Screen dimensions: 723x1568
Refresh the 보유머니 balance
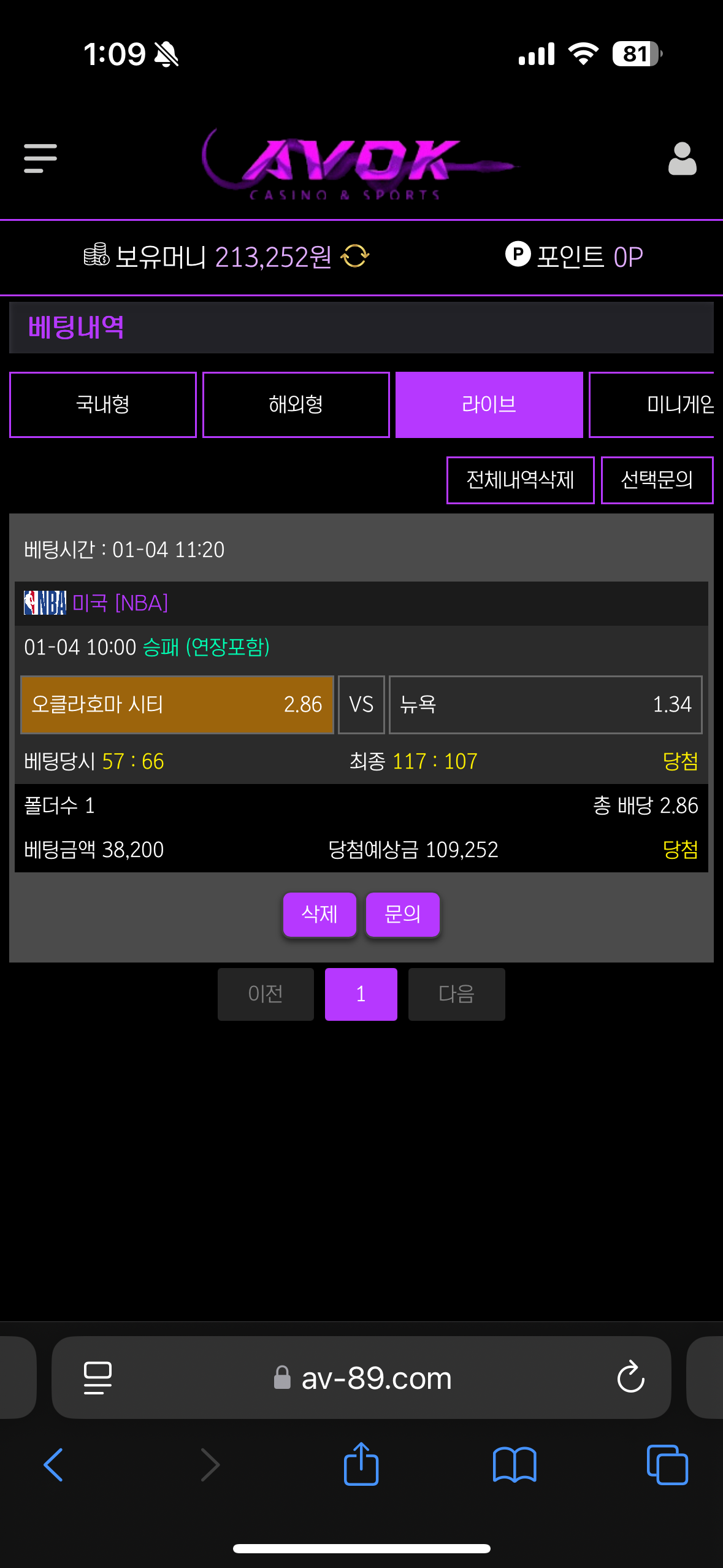tap(355, 256)
